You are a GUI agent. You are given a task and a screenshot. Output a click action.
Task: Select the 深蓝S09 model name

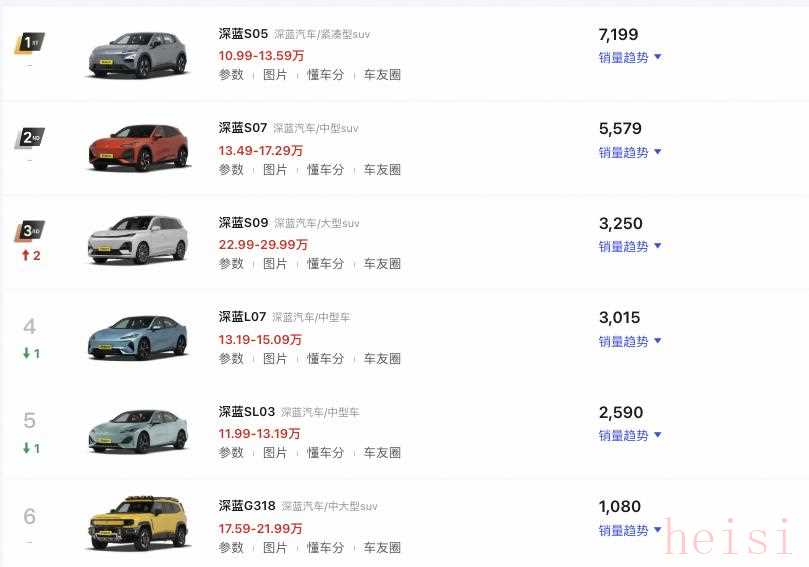[243, 223]
